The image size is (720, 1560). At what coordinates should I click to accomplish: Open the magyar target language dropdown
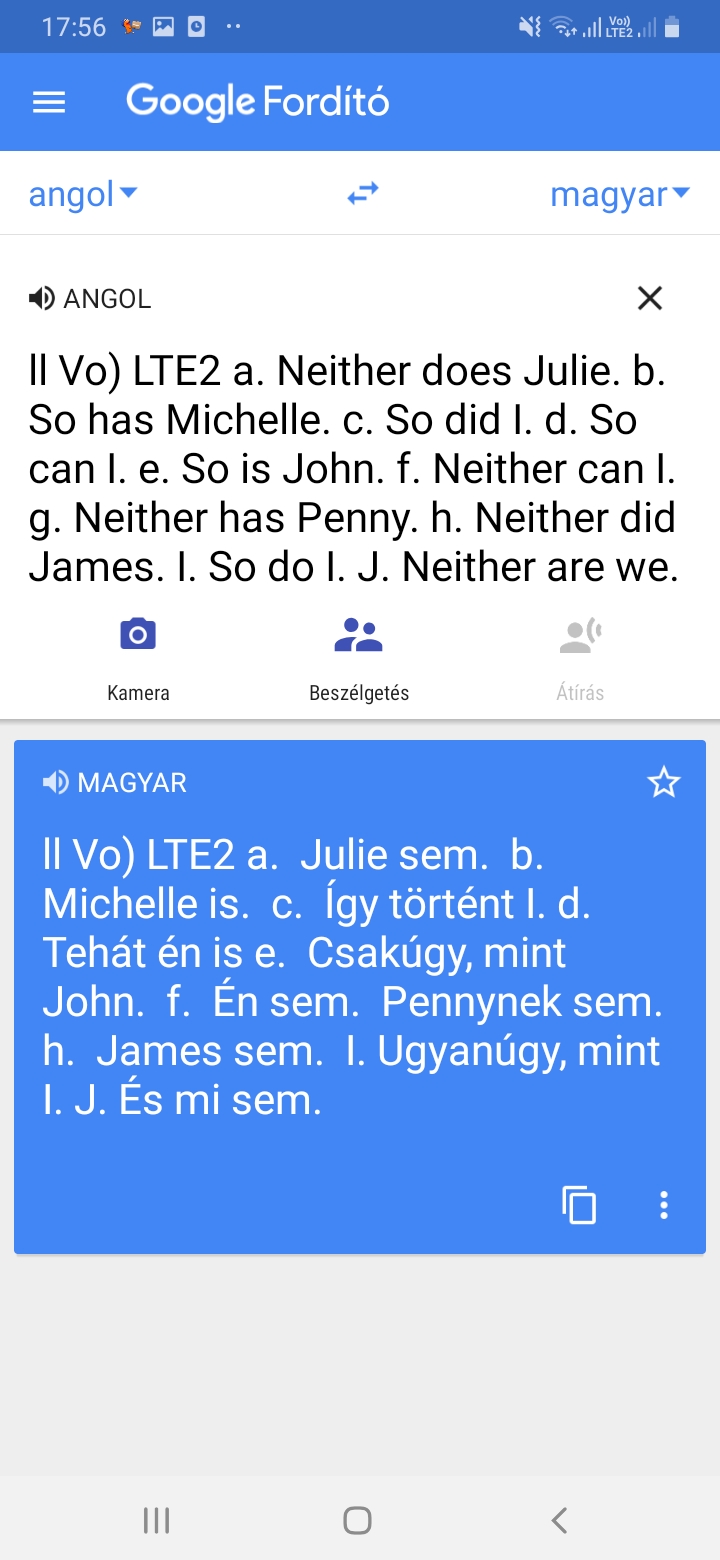point(619,194)
